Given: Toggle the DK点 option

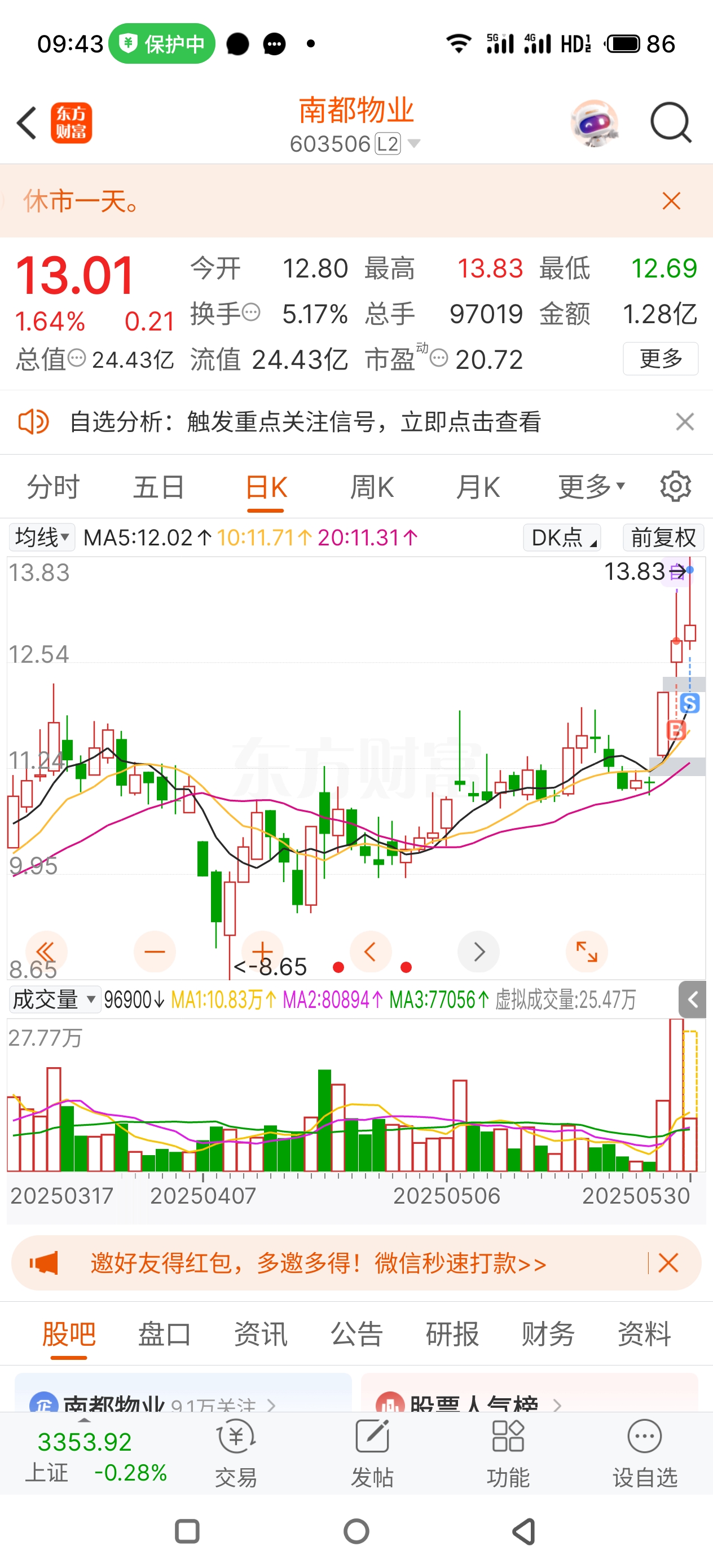Looking at the screenshot, I should (x=562, y=538).
